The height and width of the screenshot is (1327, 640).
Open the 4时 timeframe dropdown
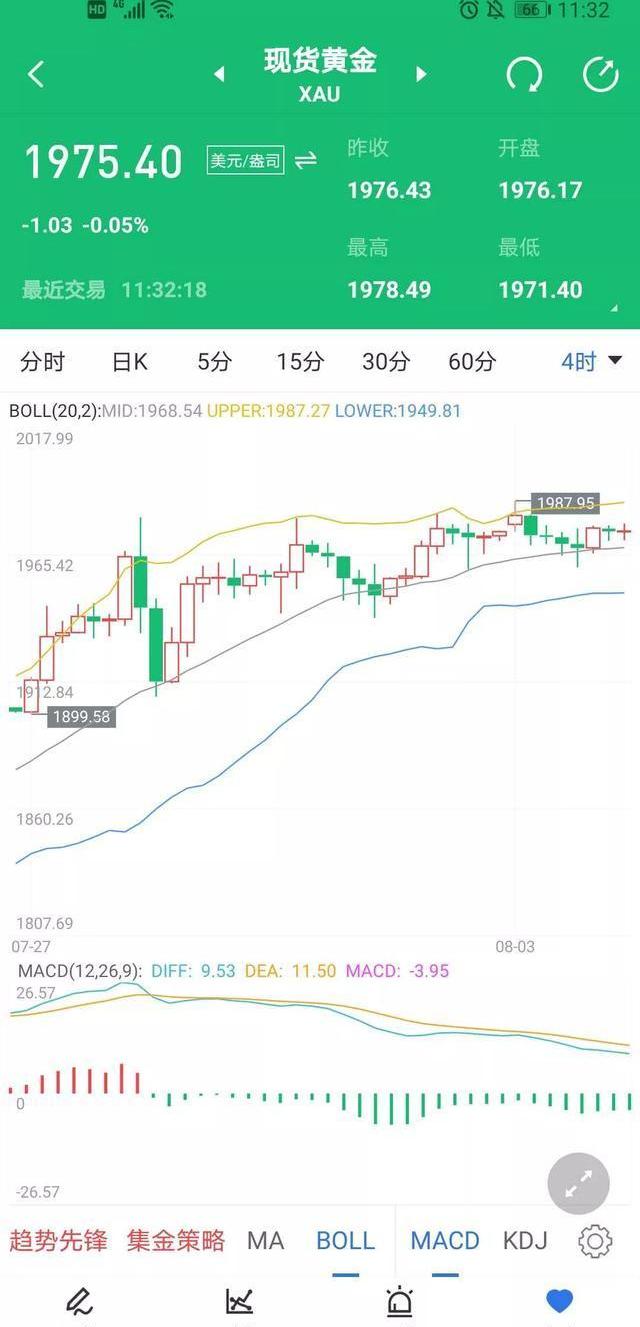(x=591, y=362)
